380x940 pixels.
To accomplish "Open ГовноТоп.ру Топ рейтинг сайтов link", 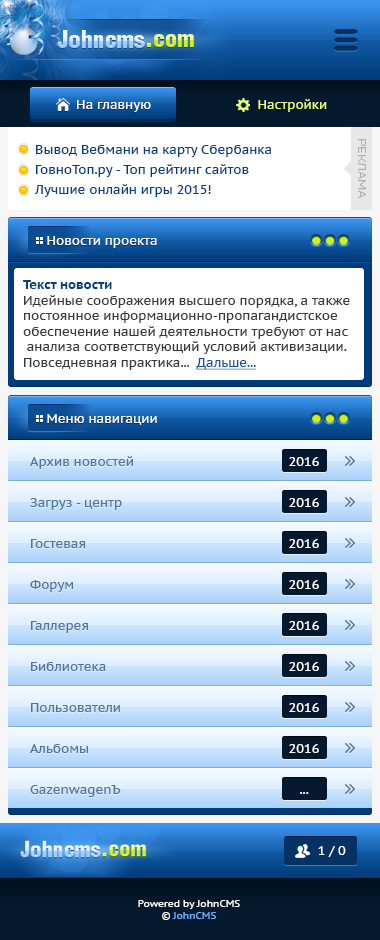I will [141, 170].
